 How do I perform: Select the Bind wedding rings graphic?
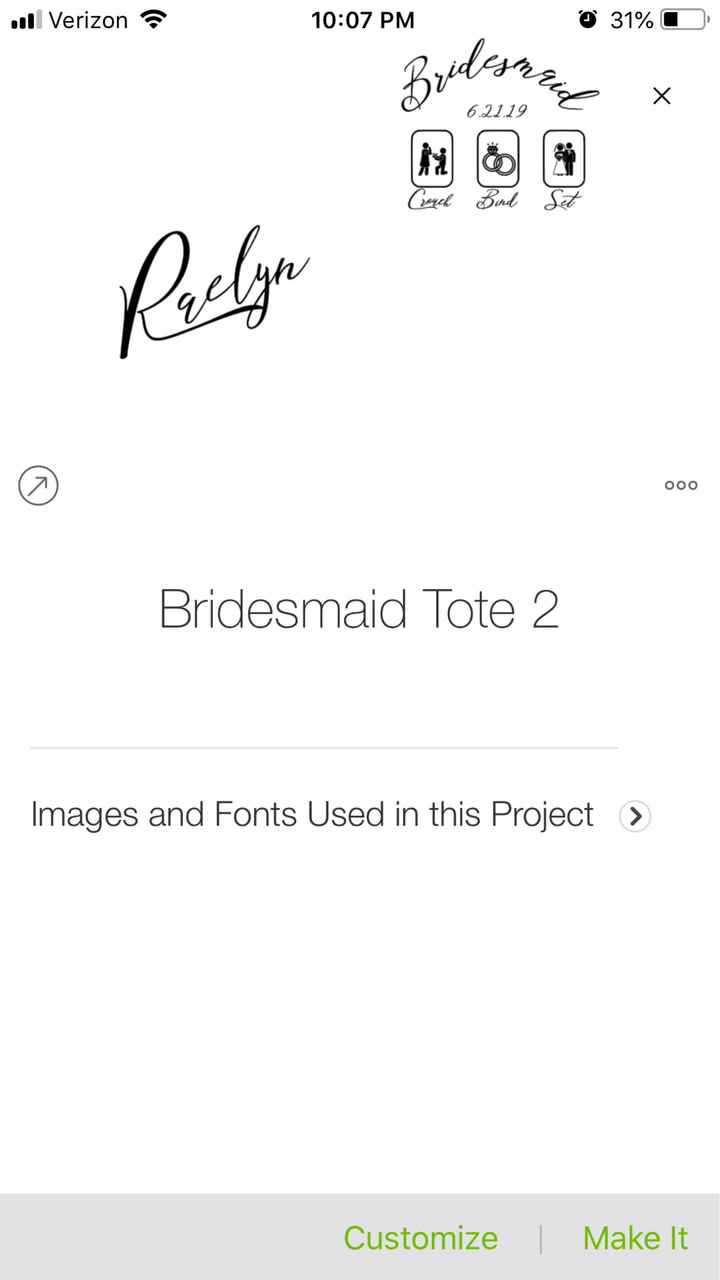[x=496, y=160]
